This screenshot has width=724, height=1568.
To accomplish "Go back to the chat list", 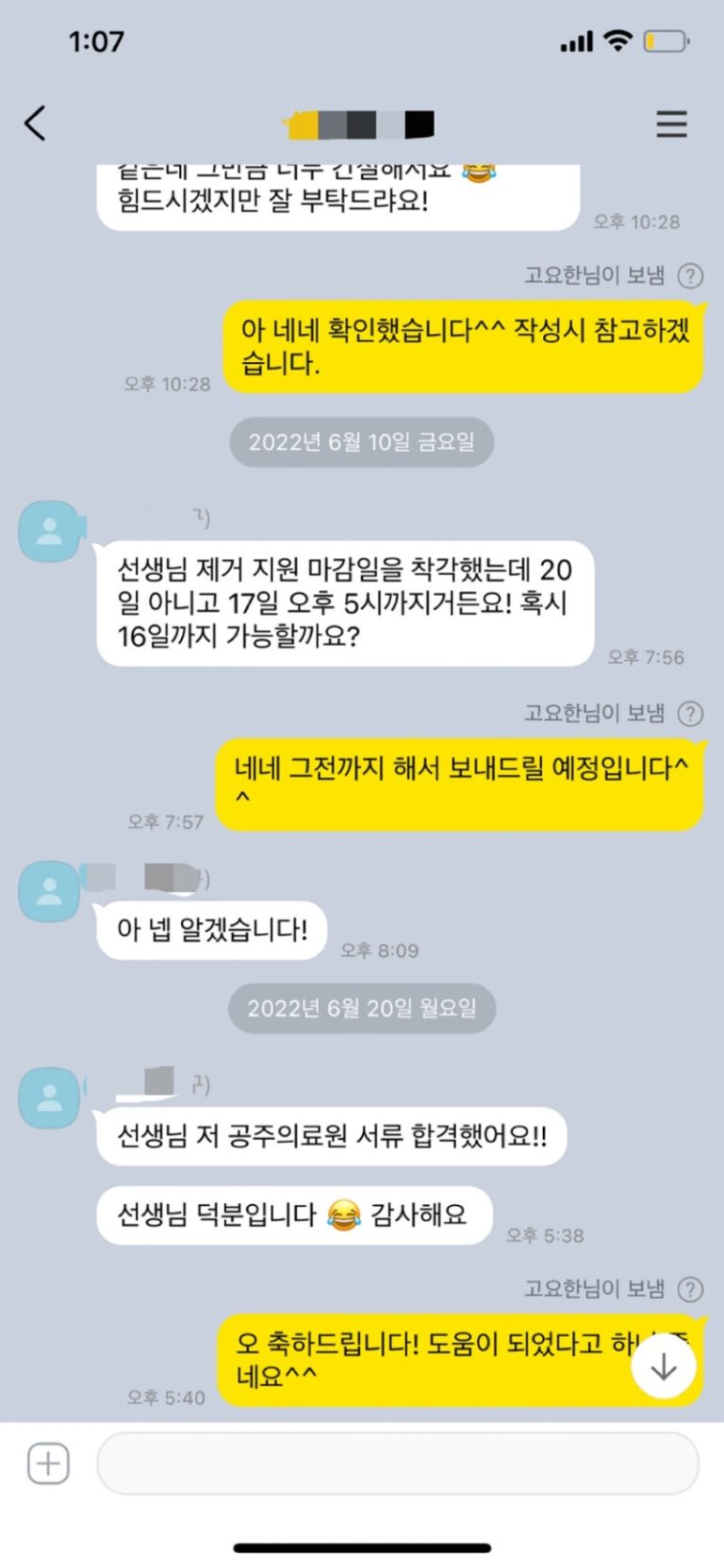I will (35, 124).
